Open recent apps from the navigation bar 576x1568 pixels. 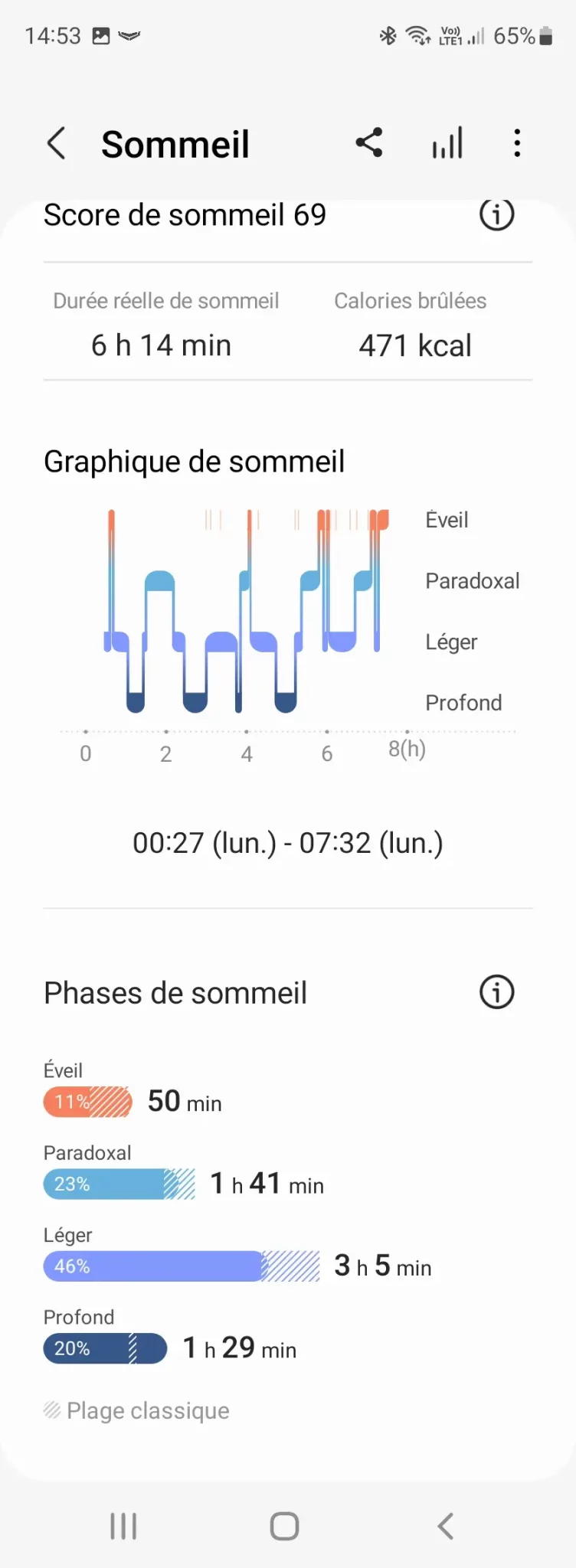123,1526
